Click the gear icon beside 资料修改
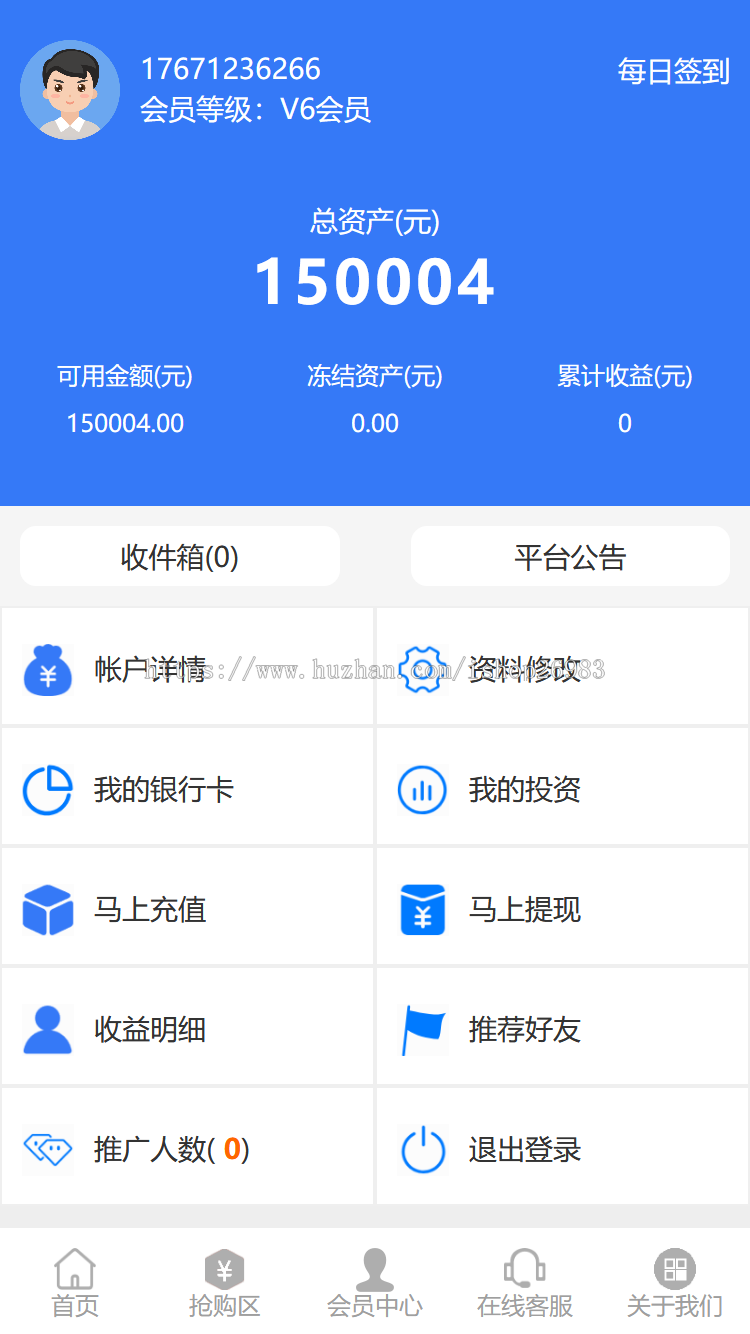 [x=421, y=667]
